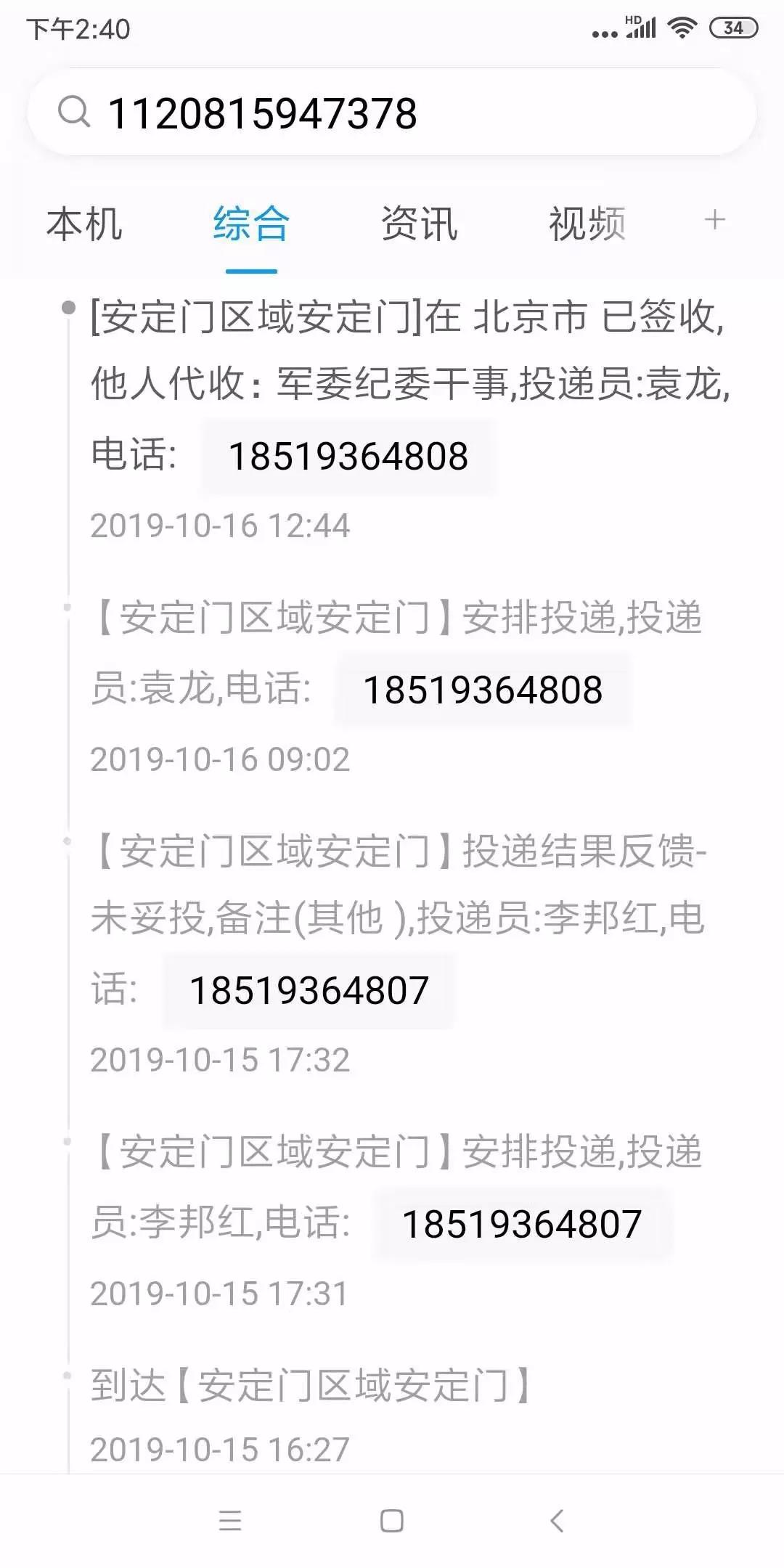Switch to the 本机 tab
Viewport: 784px width, 1568px height.
84,224
